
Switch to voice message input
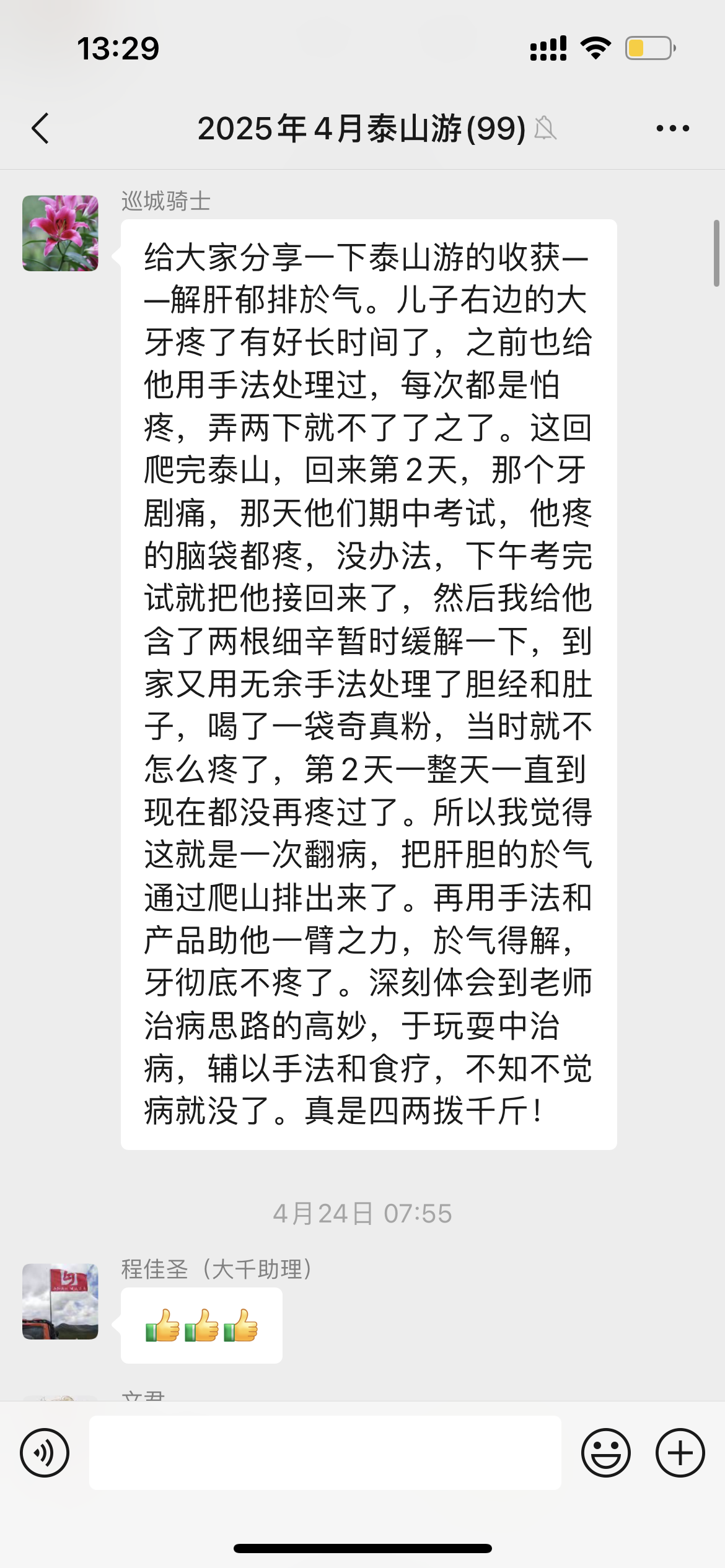coord(45,1453)
